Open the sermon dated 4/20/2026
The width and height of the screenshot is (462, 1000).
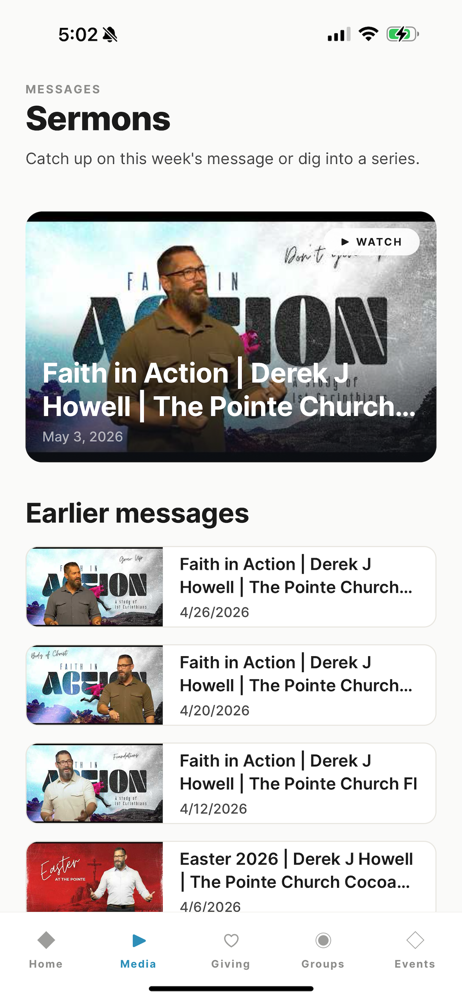point(231,685)
